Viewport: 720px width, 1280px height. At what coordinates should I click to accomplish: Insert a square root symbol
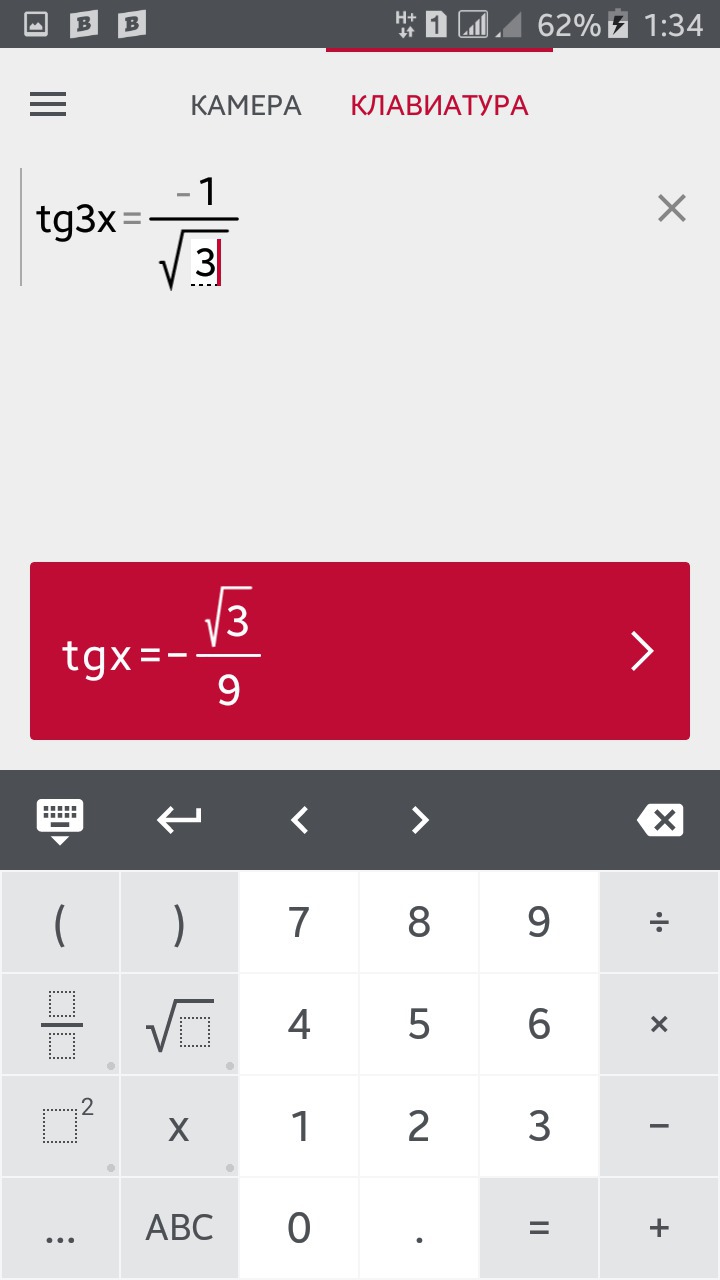coord(180,1025)
